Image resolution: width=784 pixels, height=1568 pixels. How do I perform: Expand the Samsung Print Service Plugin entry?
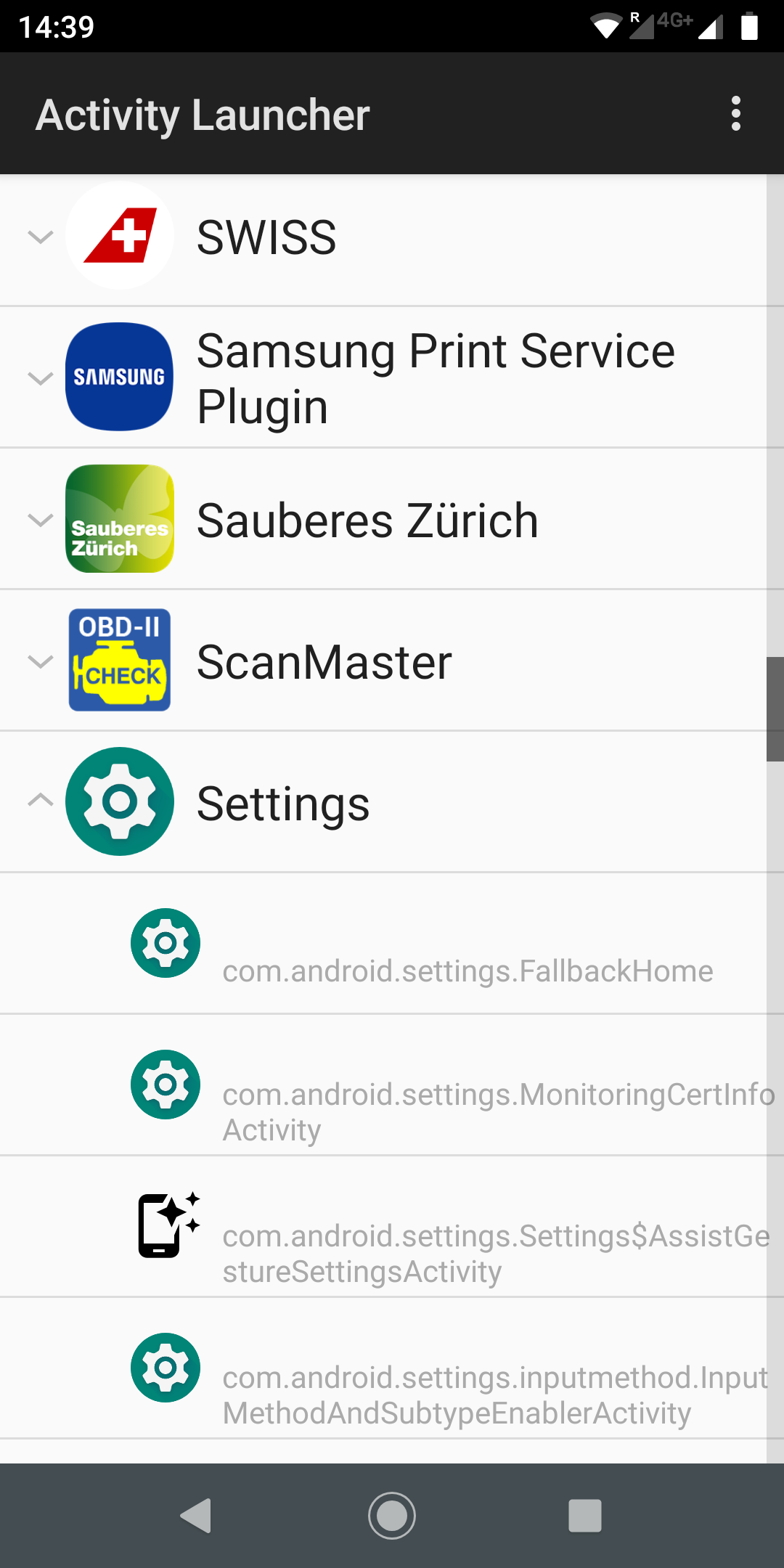41,377
